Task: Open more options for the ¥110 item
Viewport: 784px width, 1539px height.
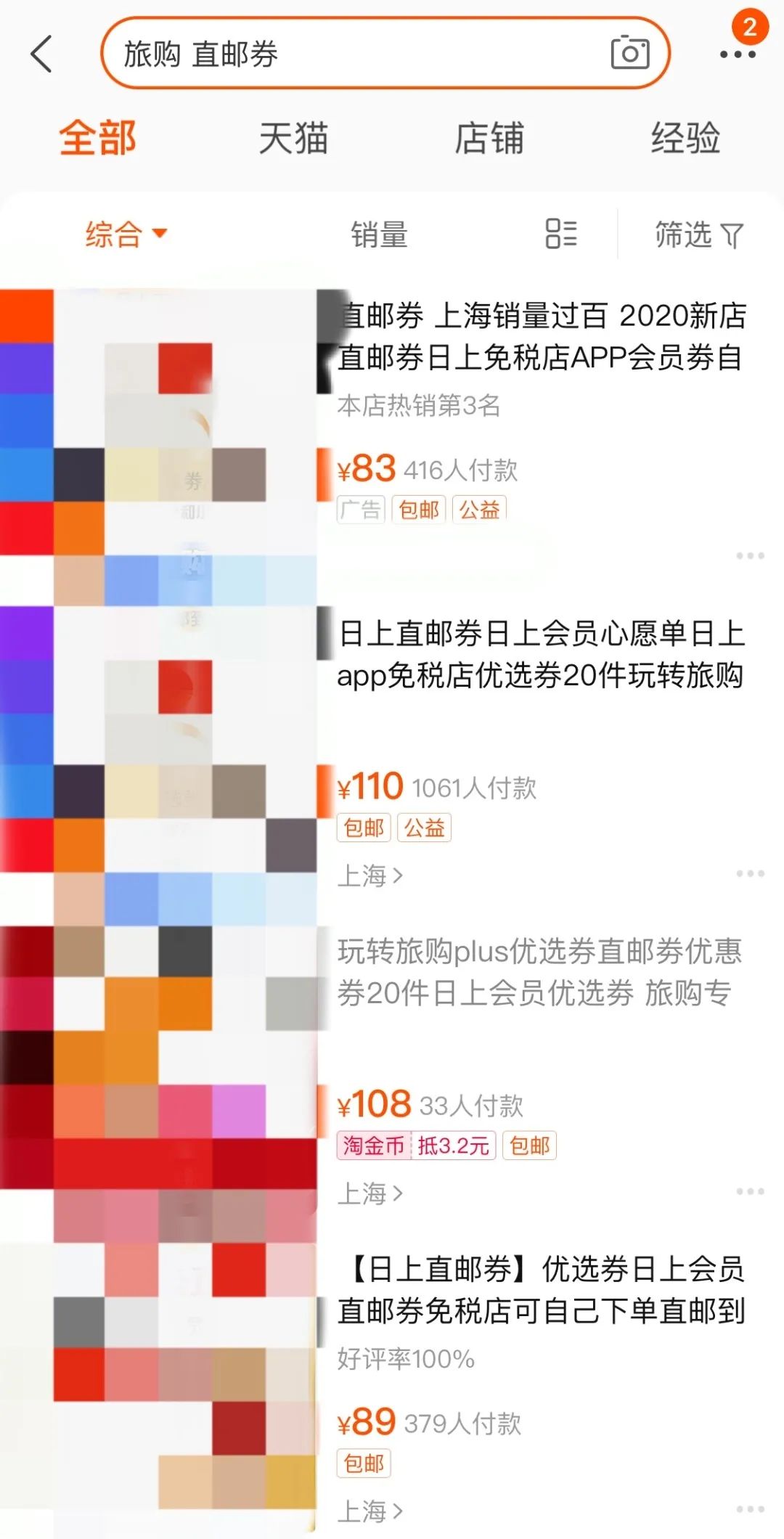Action: pyautogui.click(x=750, y=873)
